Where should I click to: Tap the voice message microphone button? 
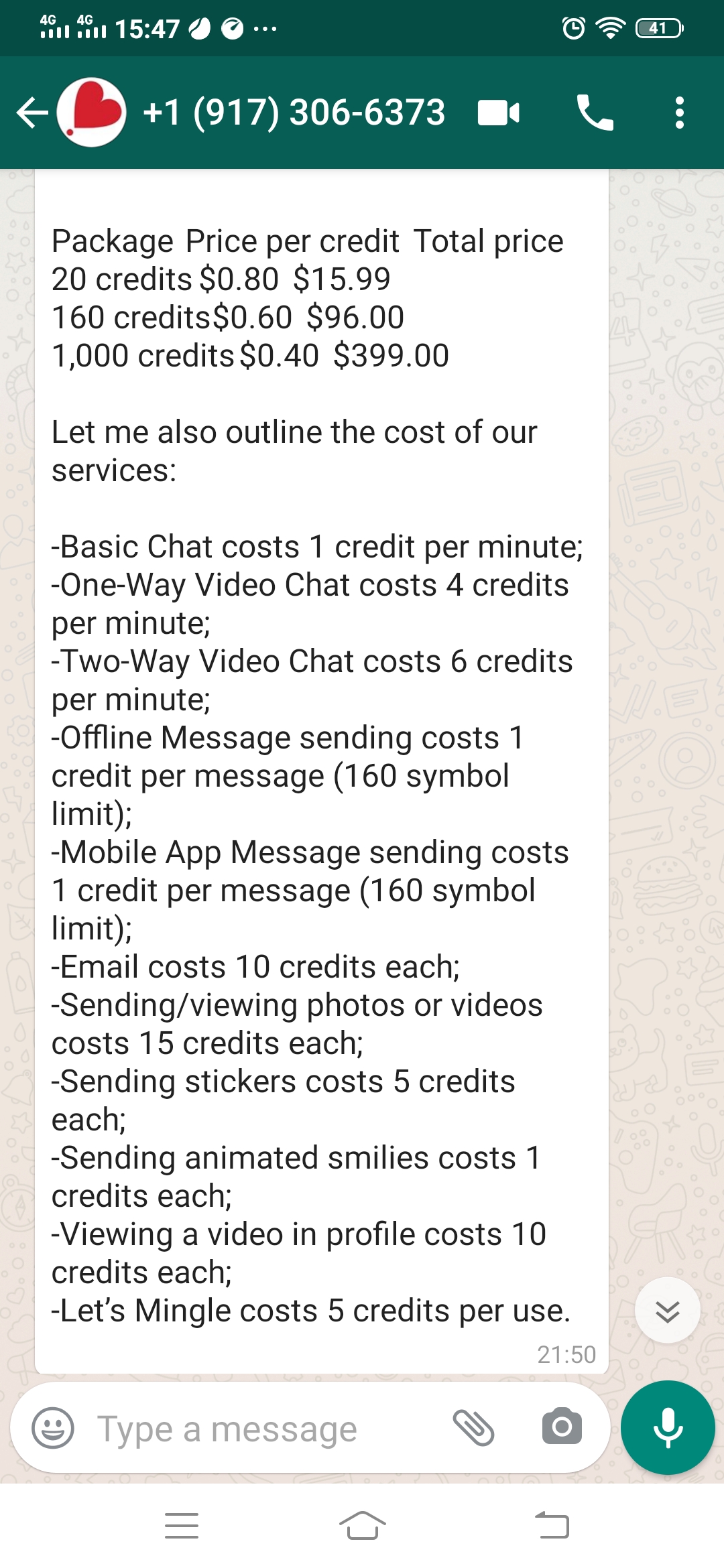(668, 1427)
